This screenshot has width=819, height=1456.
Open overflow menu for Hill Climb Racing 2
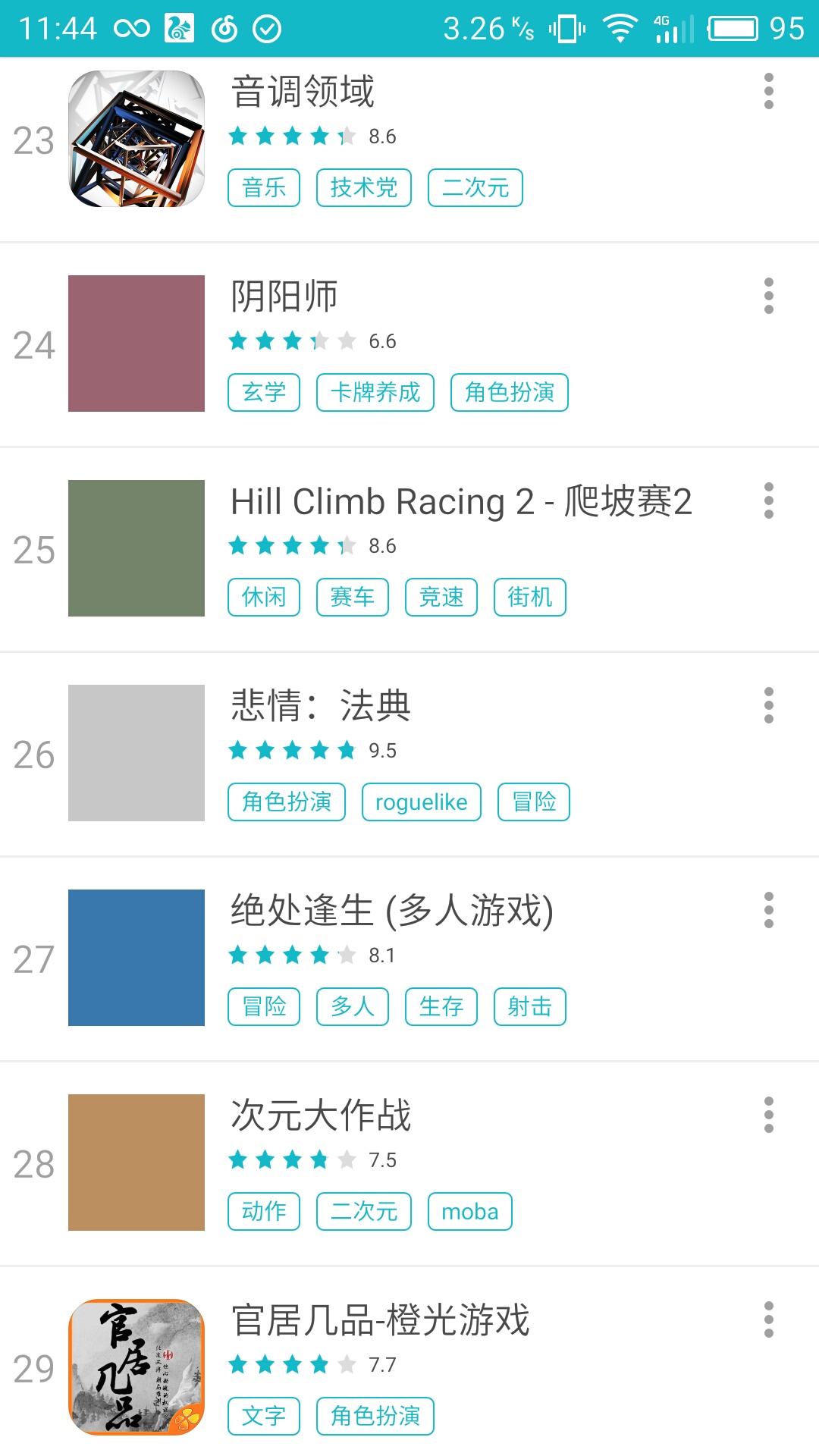pos(768,500)
